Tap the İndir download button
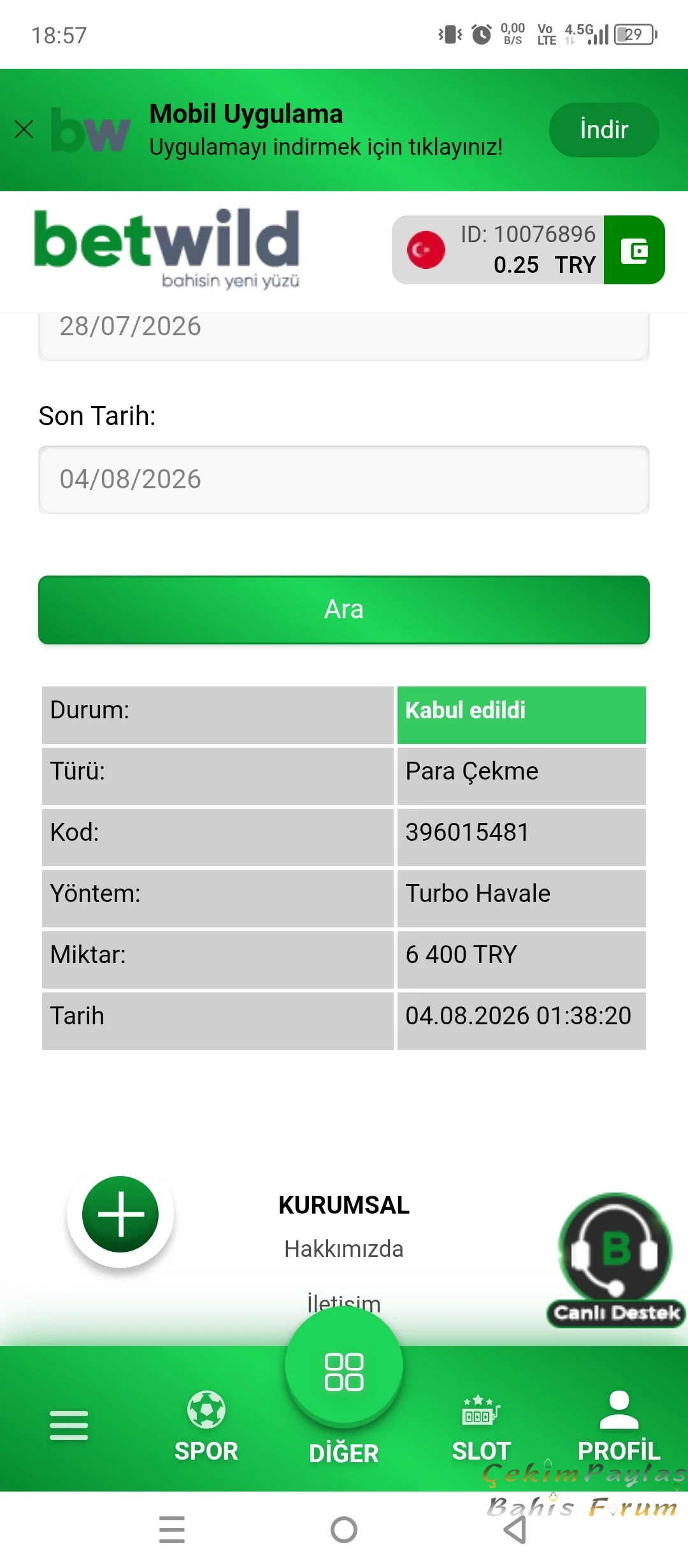Screen dimensions: 688x1568 (x=604, y=130)
